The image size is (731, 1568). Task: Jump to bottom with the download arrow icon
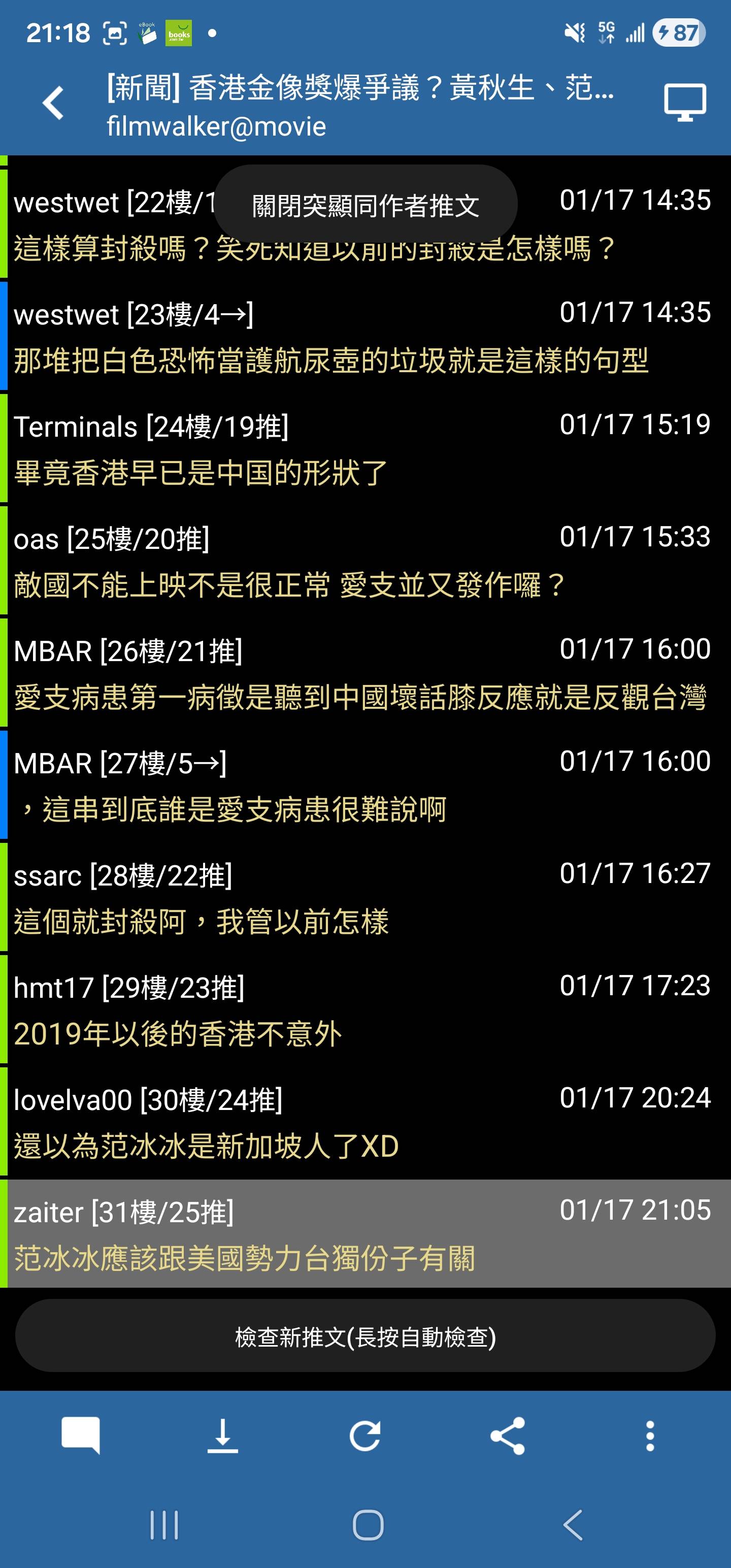223,1436
